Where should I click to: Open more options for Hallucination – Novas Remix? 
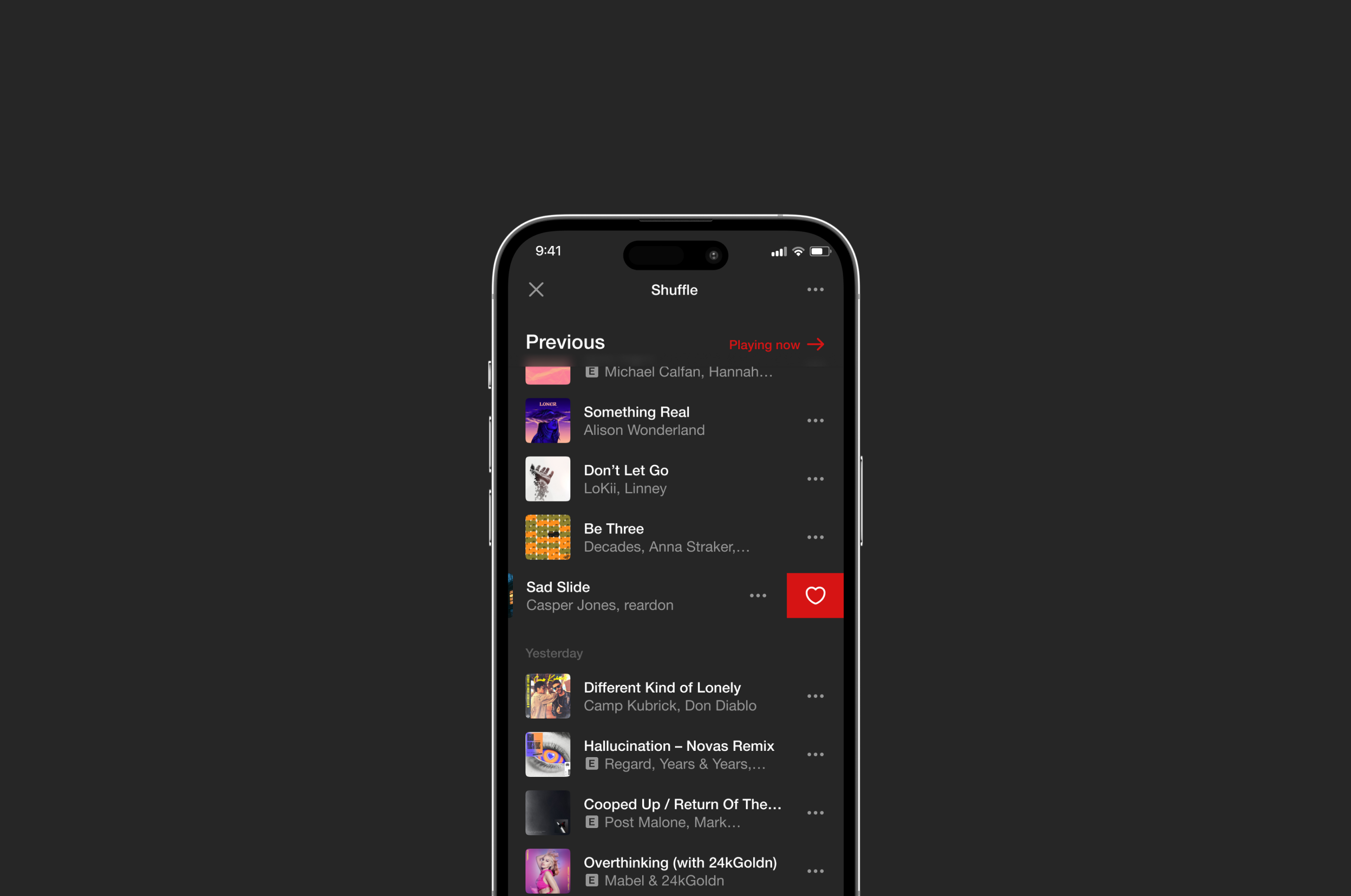815,754
